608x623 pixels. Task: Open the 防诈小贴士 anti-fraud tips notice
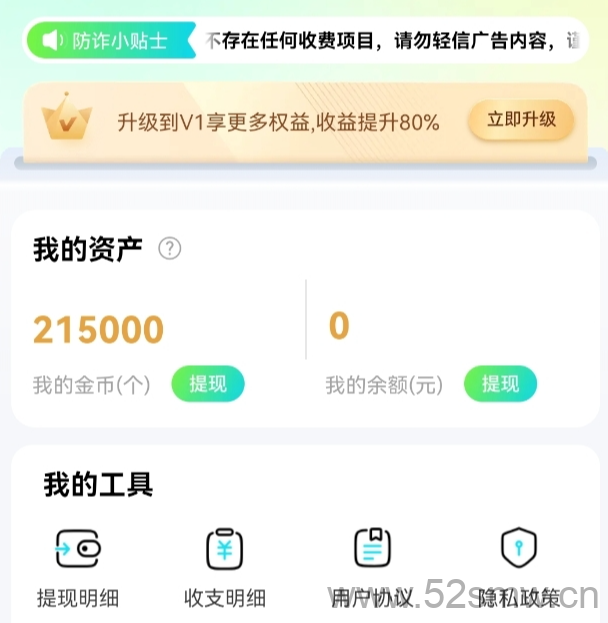112,41
